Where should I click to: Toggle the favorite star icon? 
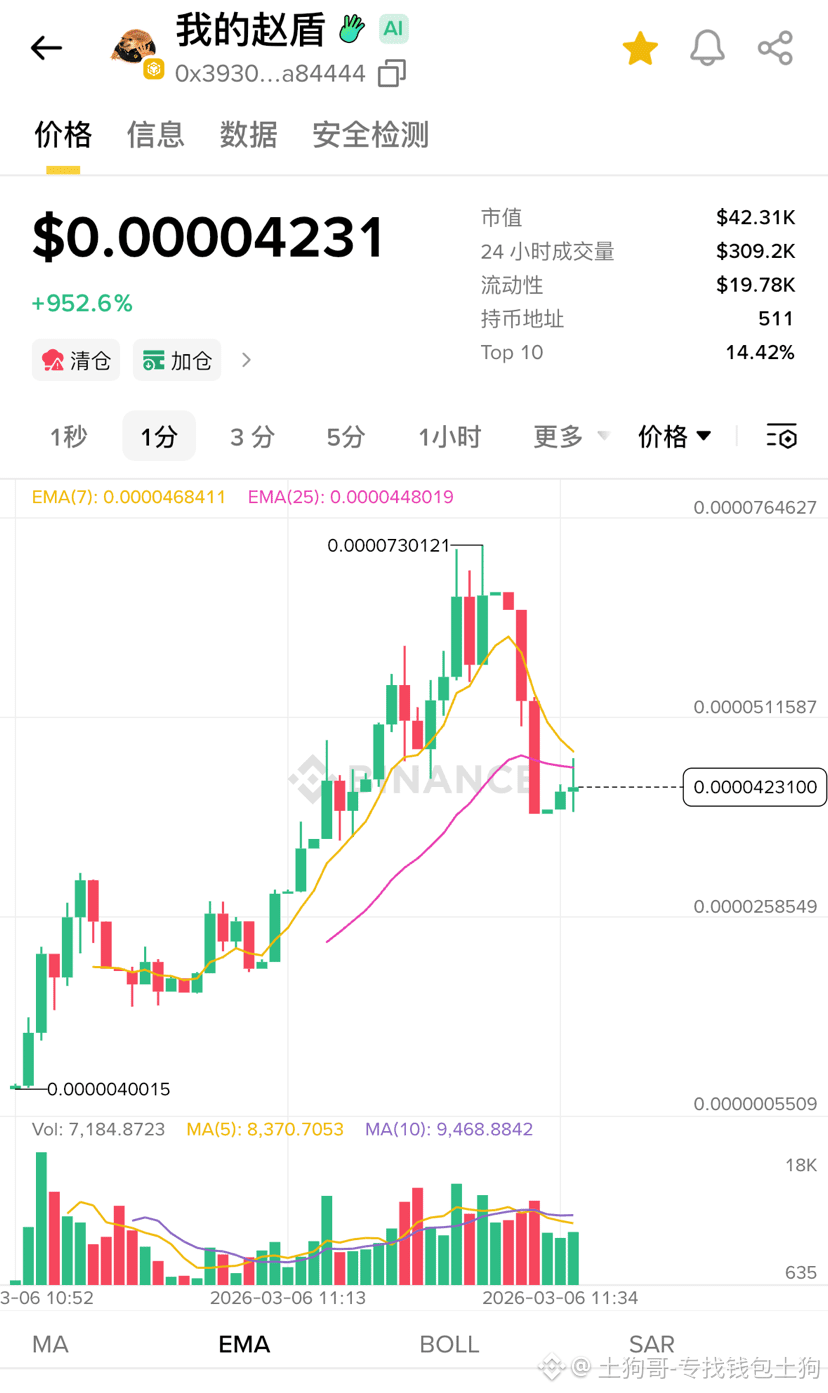tap(640, 48)
